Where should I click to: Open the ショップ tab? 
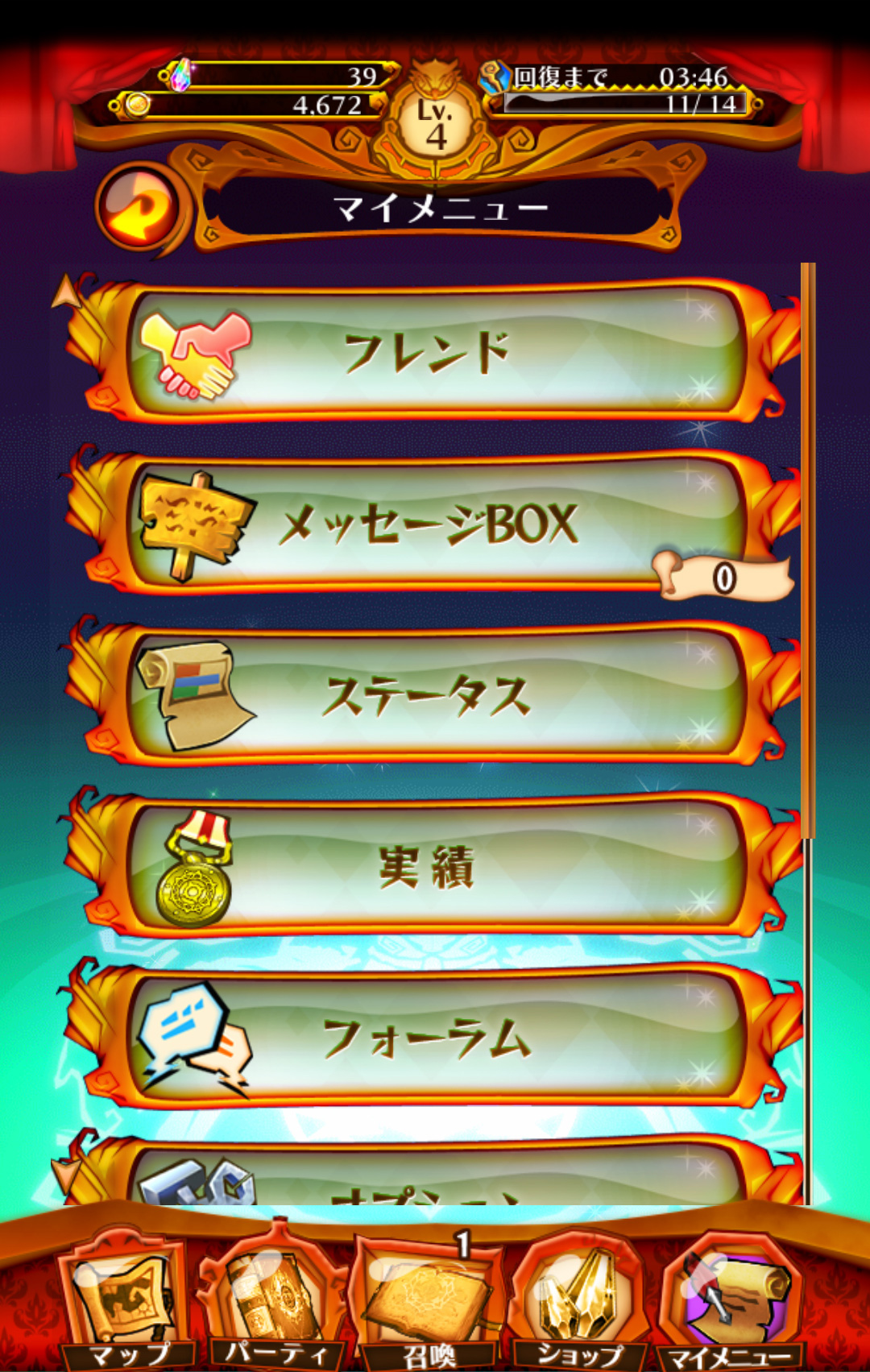click(578, 1298)
